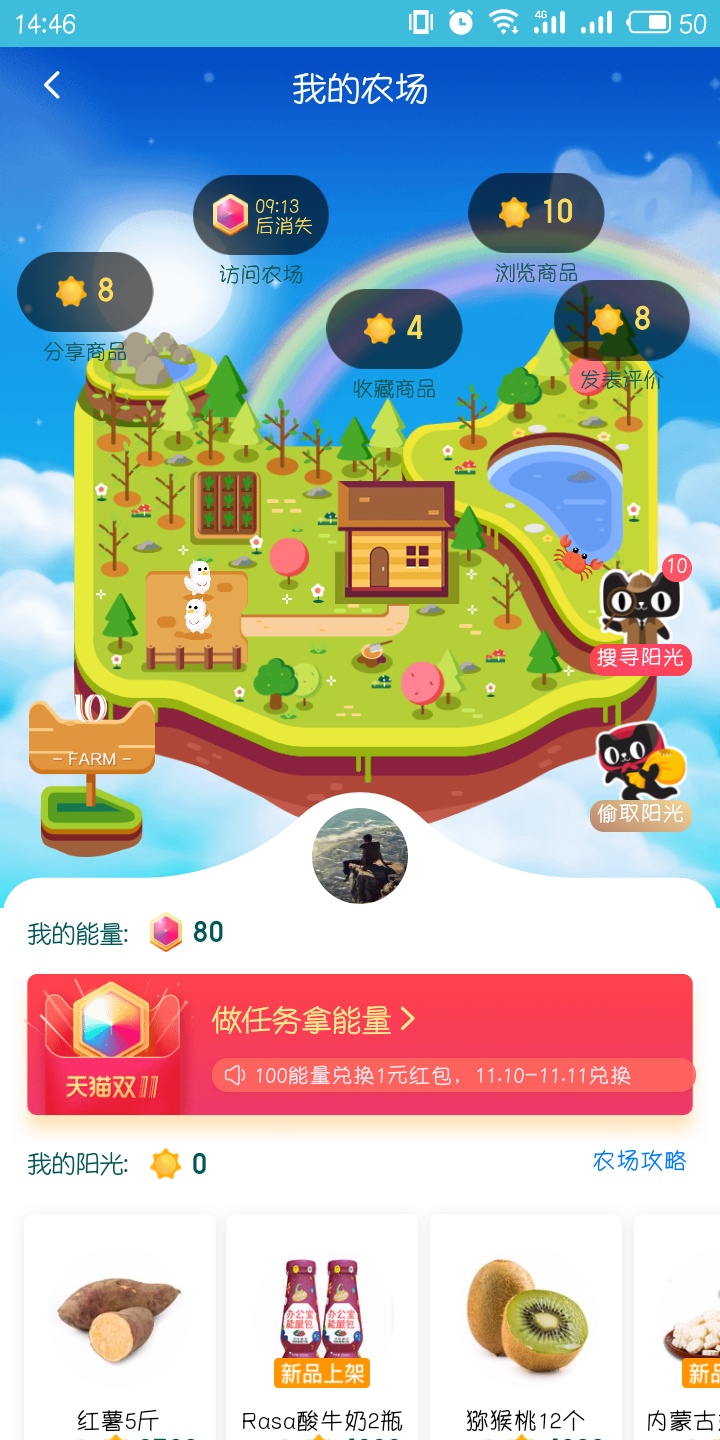Open 农场攻略 link
720x1440 pixels.
[639, 1161]
